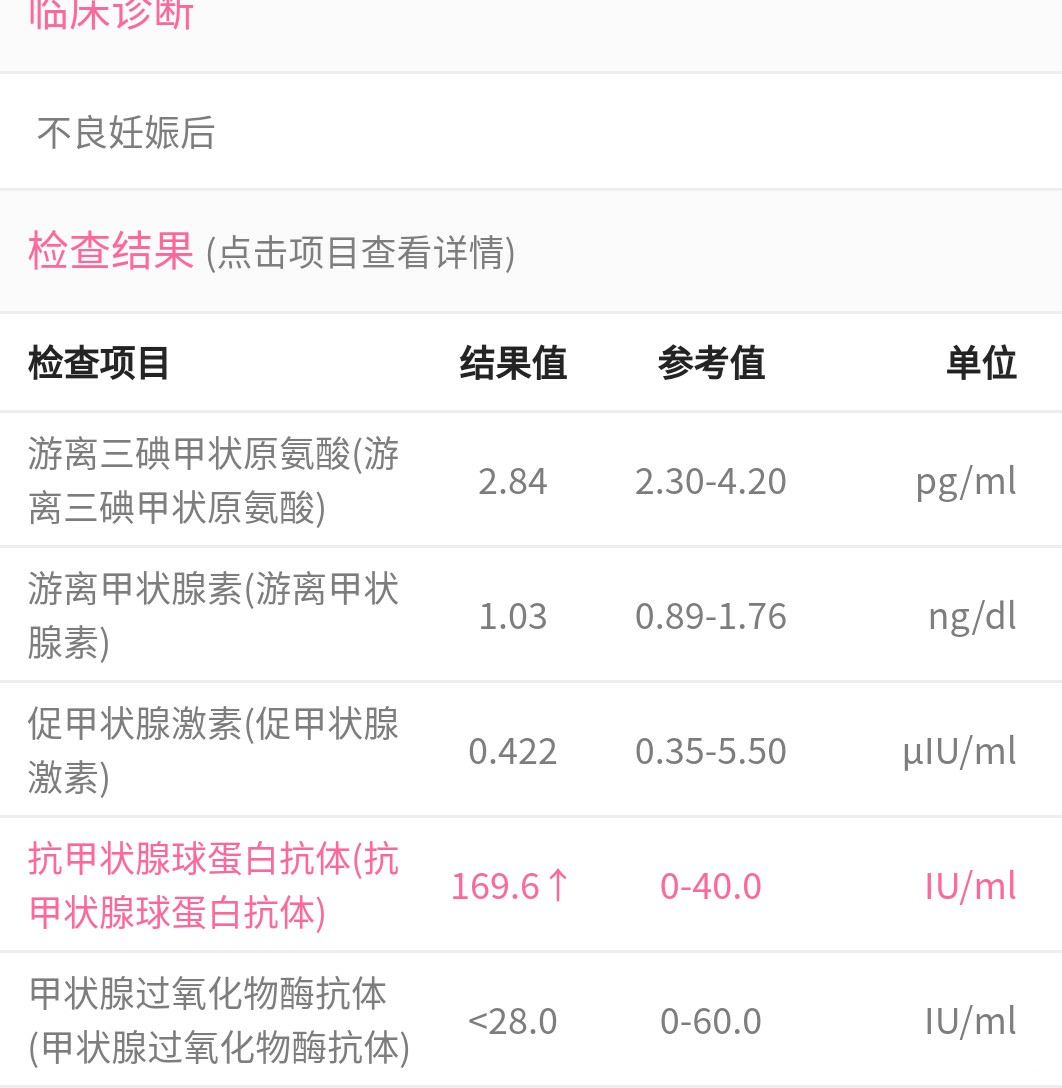The image size is (1062, 1088).
Task: Click the 结果值 column header
Action: tap(514, 363)
